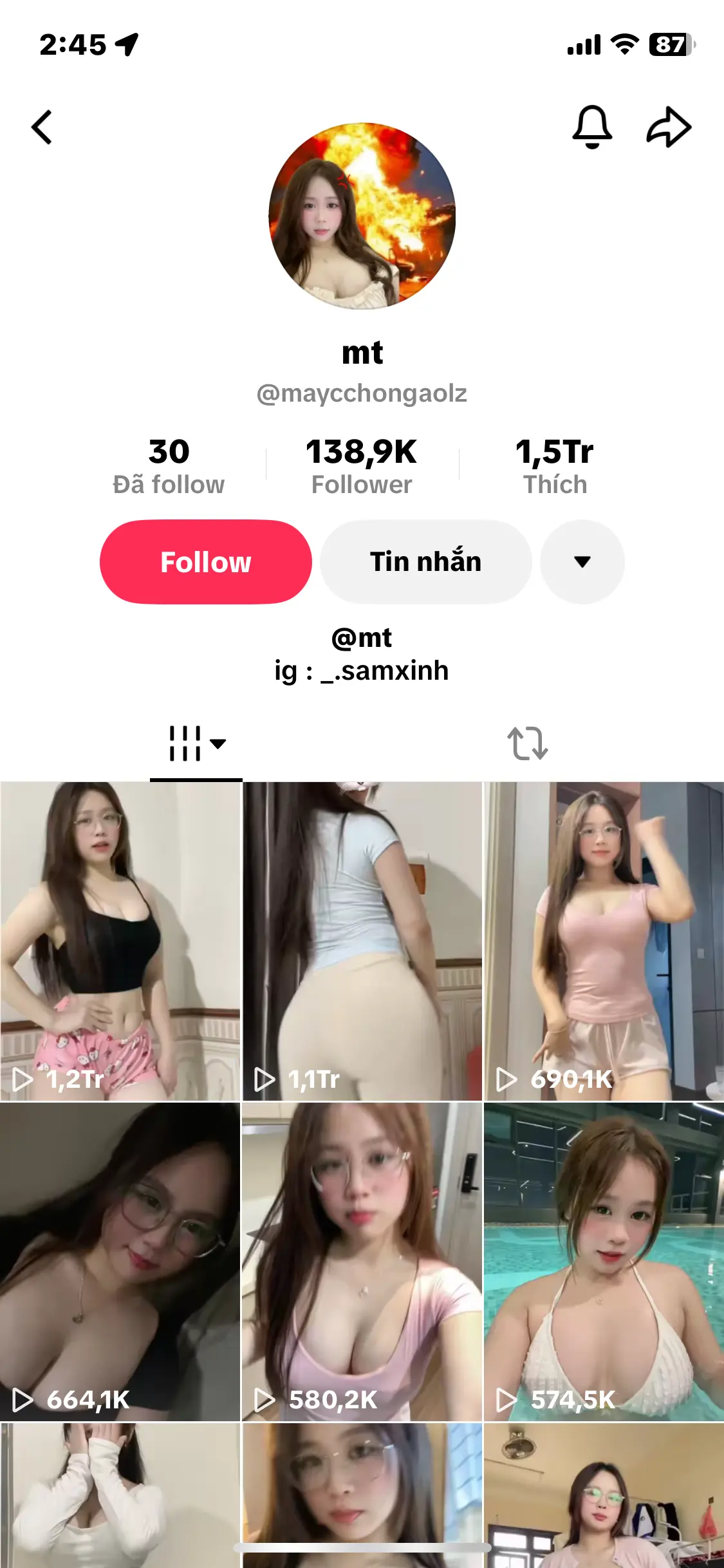The image size is (724, 1568).
Task: Select the videos grid tab
Action: (196, 744)
